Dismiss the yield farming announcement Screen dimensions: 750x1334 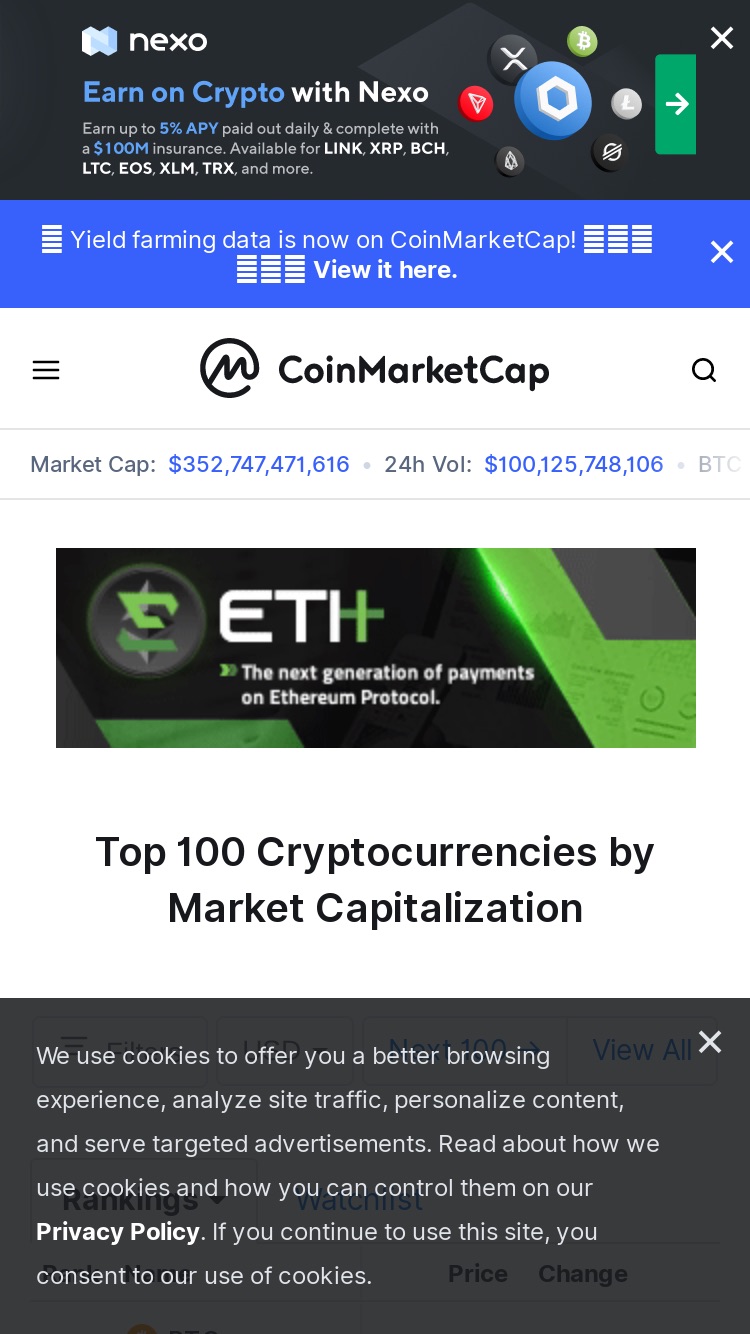tap(722, 252)
